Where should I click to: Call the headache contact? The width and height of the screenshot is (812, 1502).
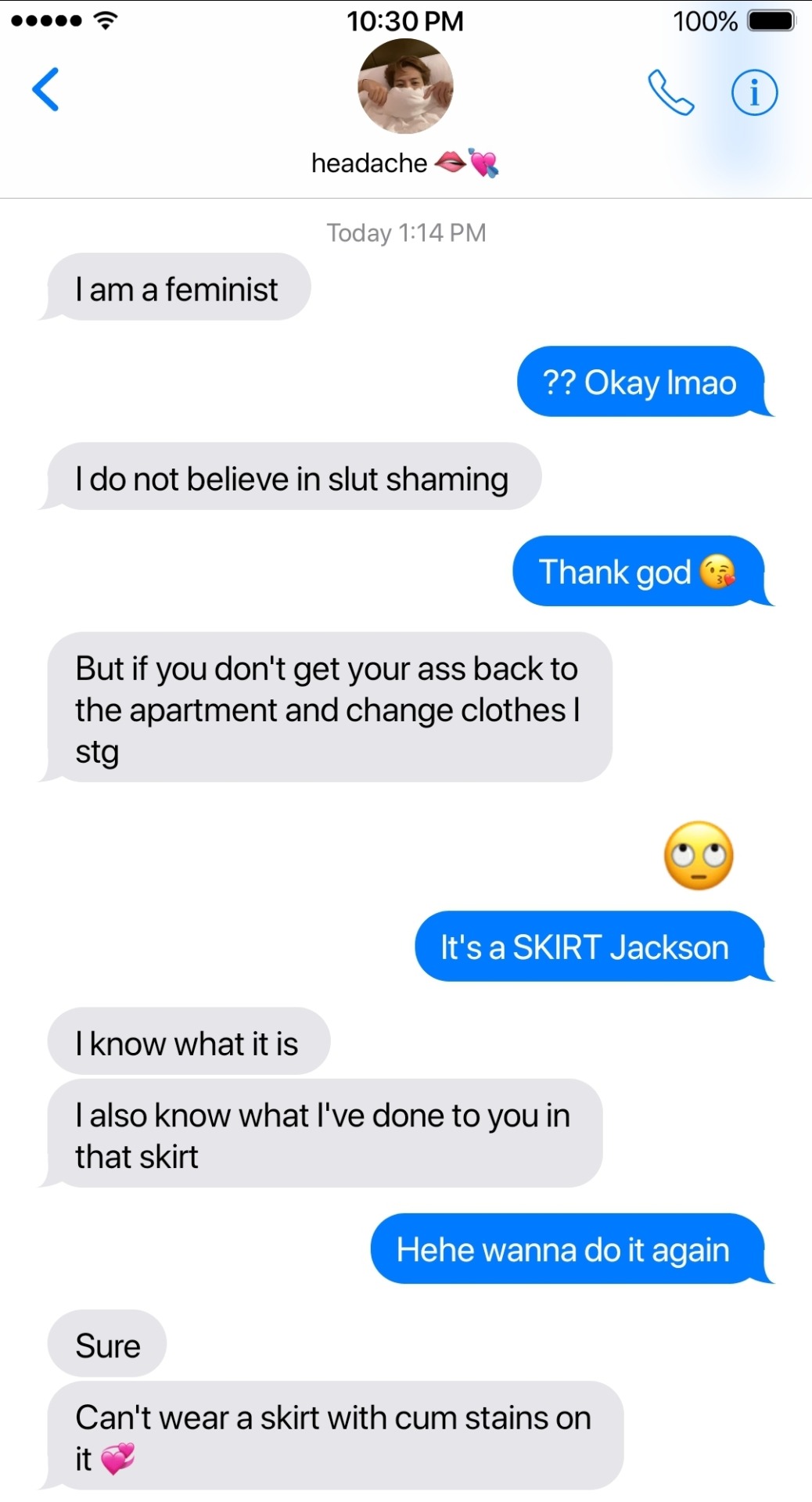[670, 92]
